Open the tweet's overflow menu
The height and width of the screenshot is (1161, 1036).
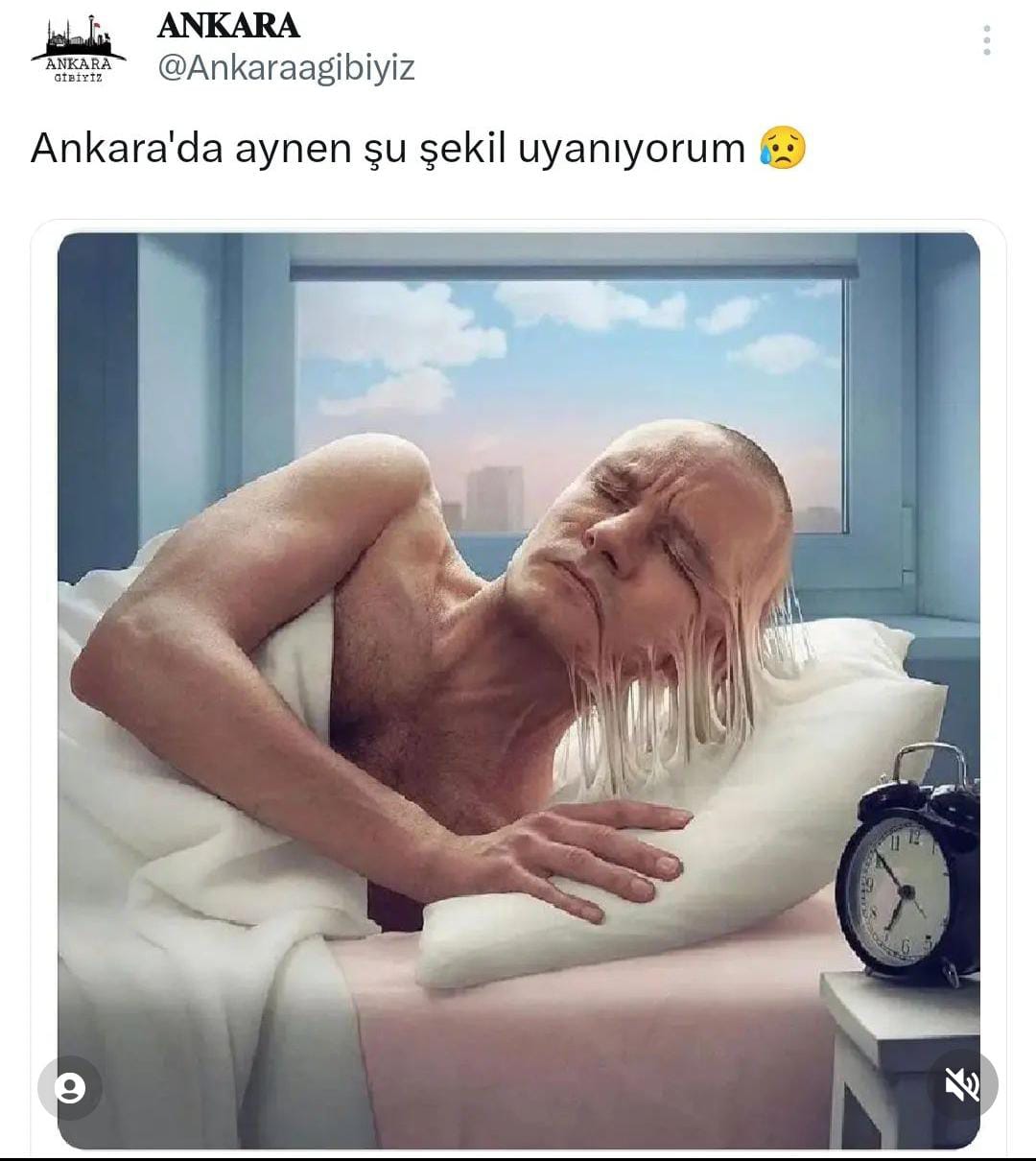pyautogui.click(x=986, y=40)
